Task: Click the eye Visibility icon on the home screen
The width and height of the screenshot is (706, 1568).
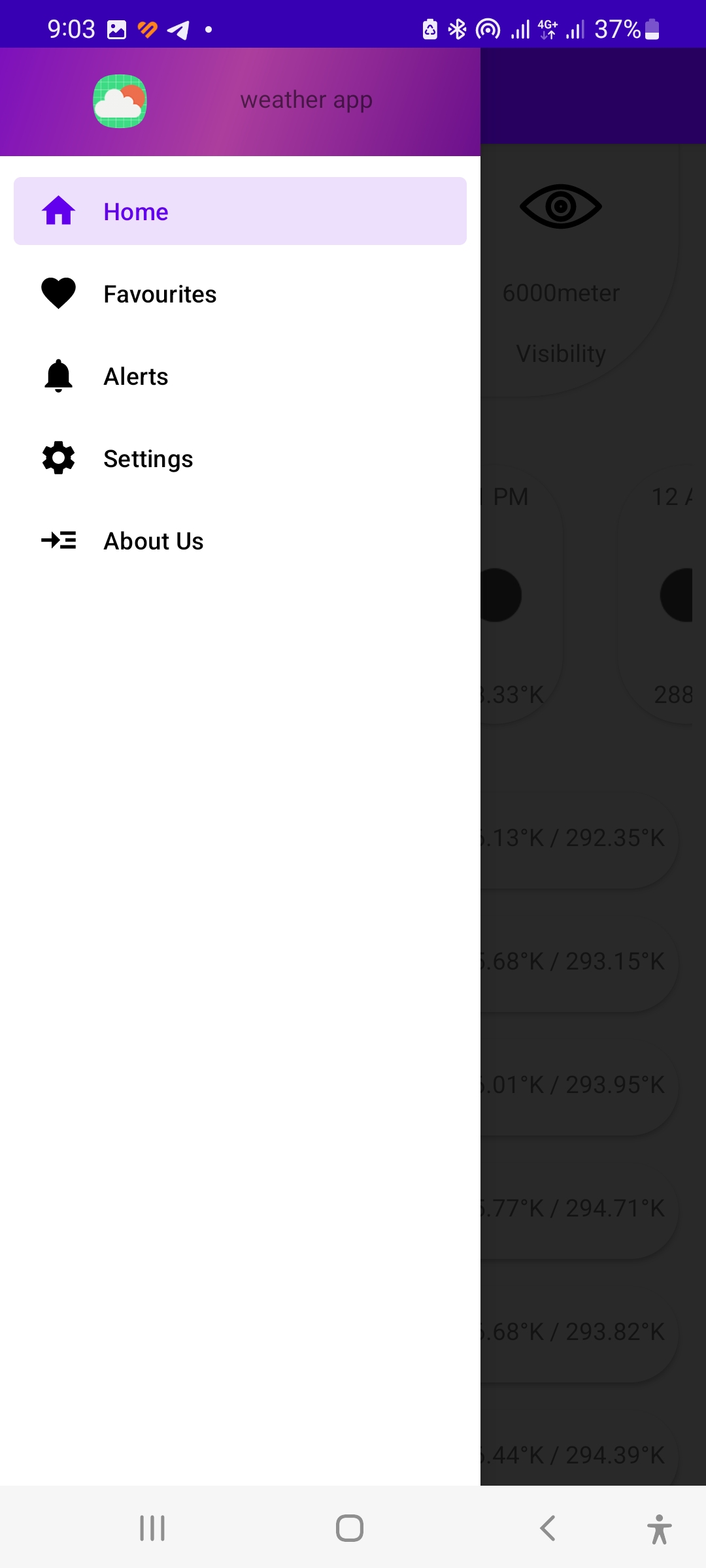Action: click(561, 206)
